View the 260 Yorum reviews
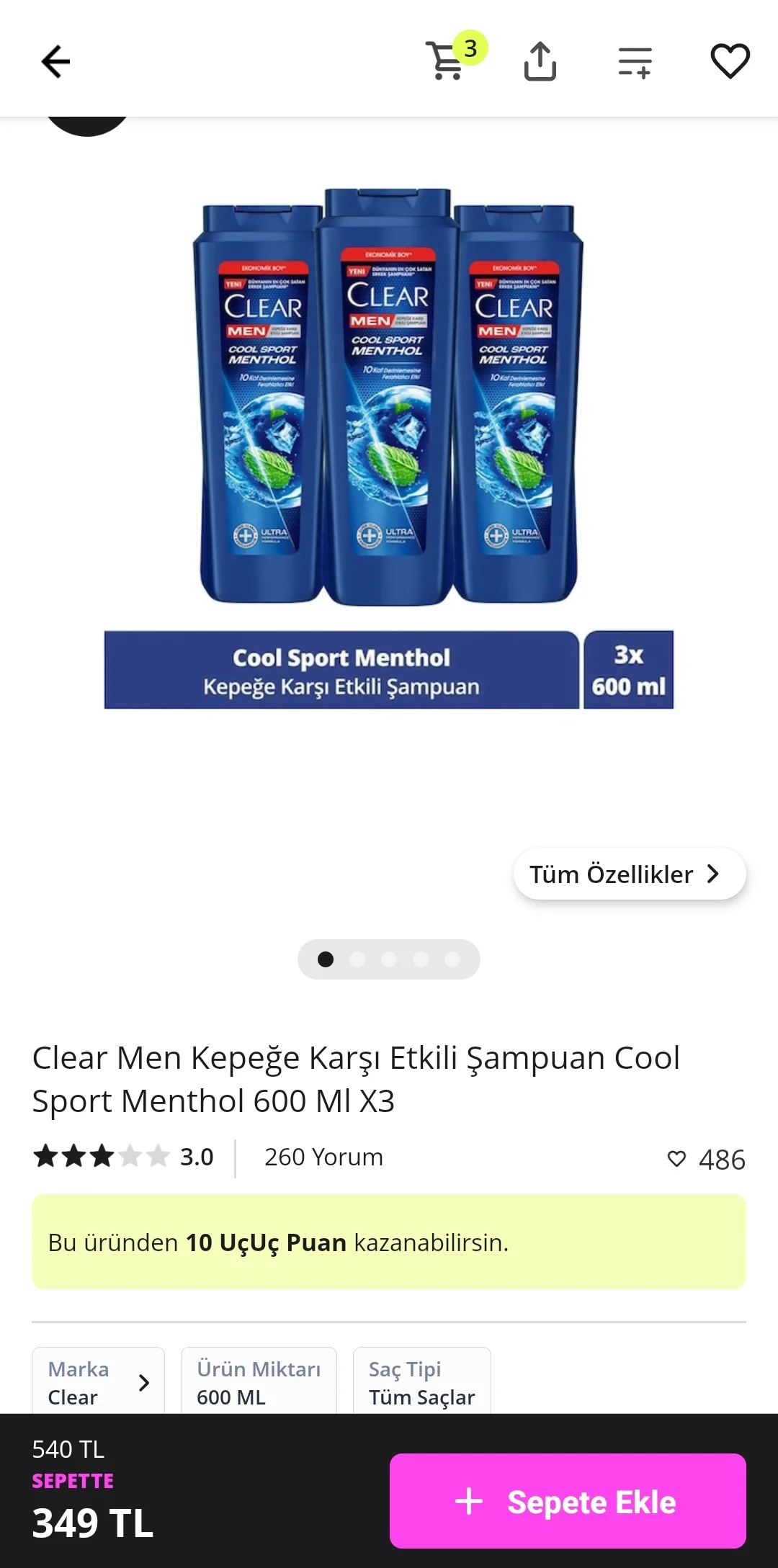This screenshot has height=1568, width=778. coord(323,1157)
